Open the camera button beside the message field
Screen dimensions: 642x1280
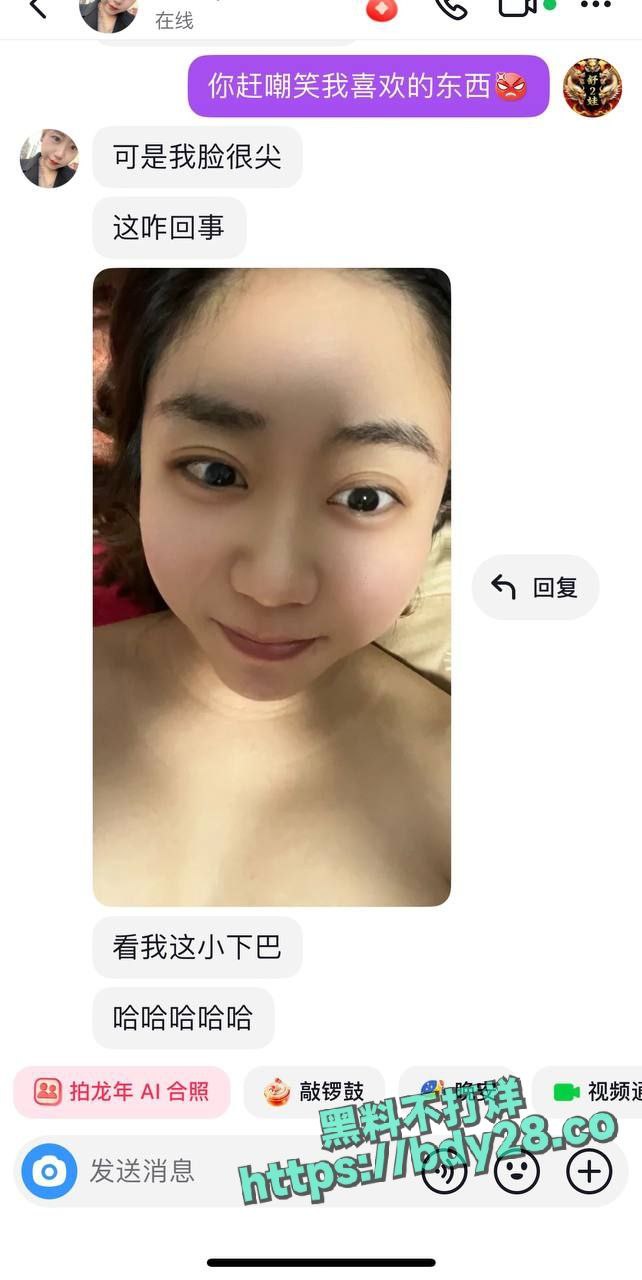coord(49,1171)
